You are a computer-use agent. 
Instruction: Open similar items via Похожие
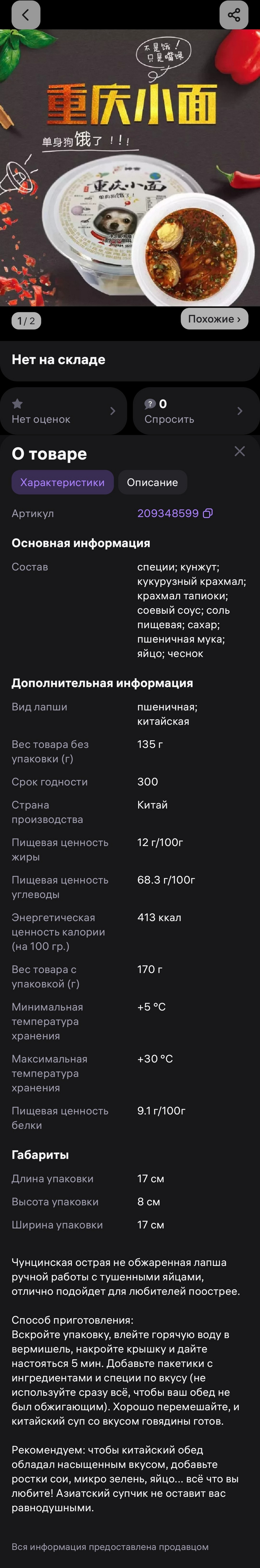coord(214,319)
